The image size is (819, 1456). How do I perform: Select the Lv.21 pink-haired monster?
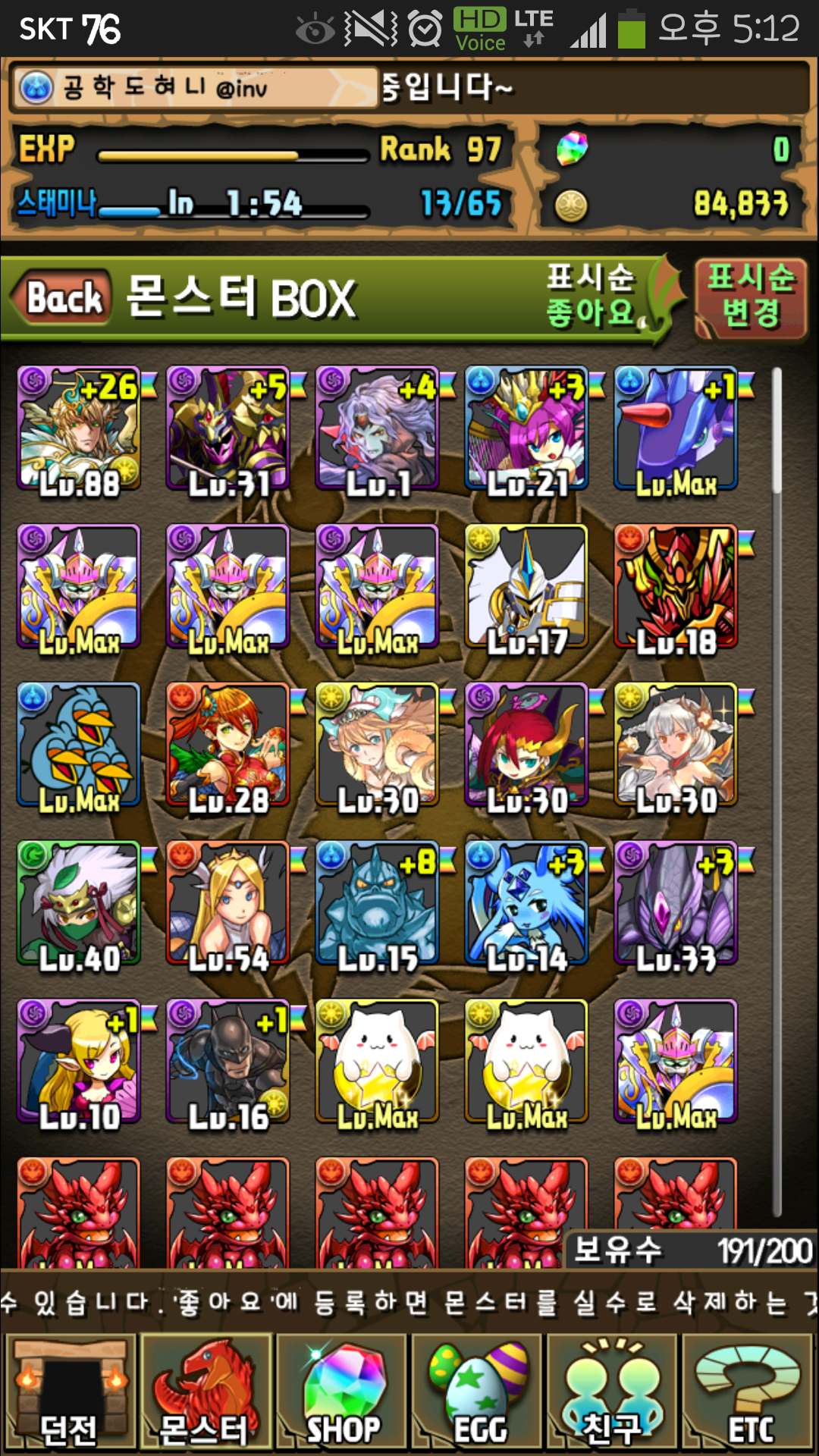click(x=527, y=430)
